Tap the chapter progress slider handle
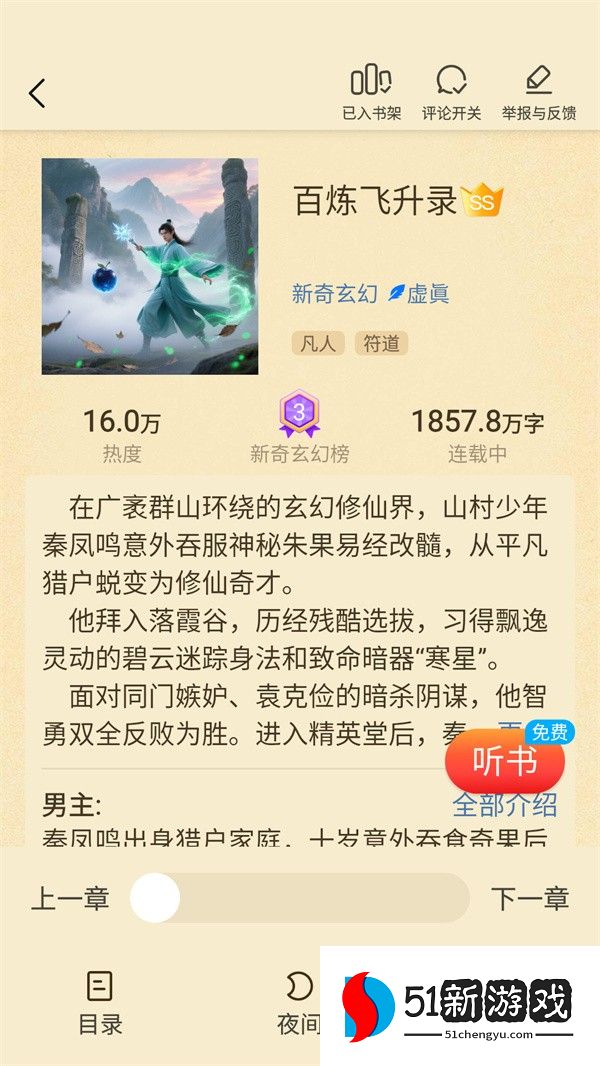Image resolution: width=600 pixels, height=1066 pixels. click(x=155, y=898)
